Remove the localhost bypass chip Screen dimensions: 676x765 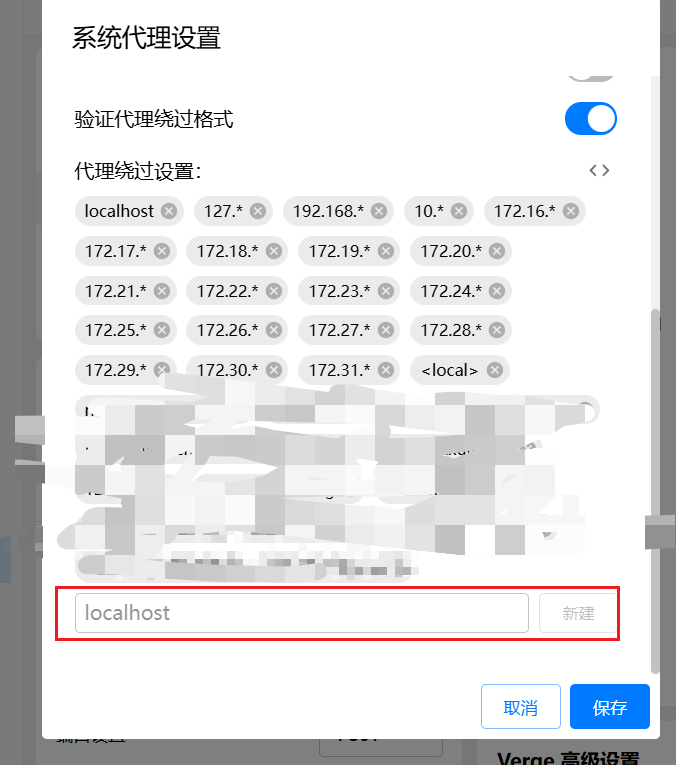tap(169, 211)
